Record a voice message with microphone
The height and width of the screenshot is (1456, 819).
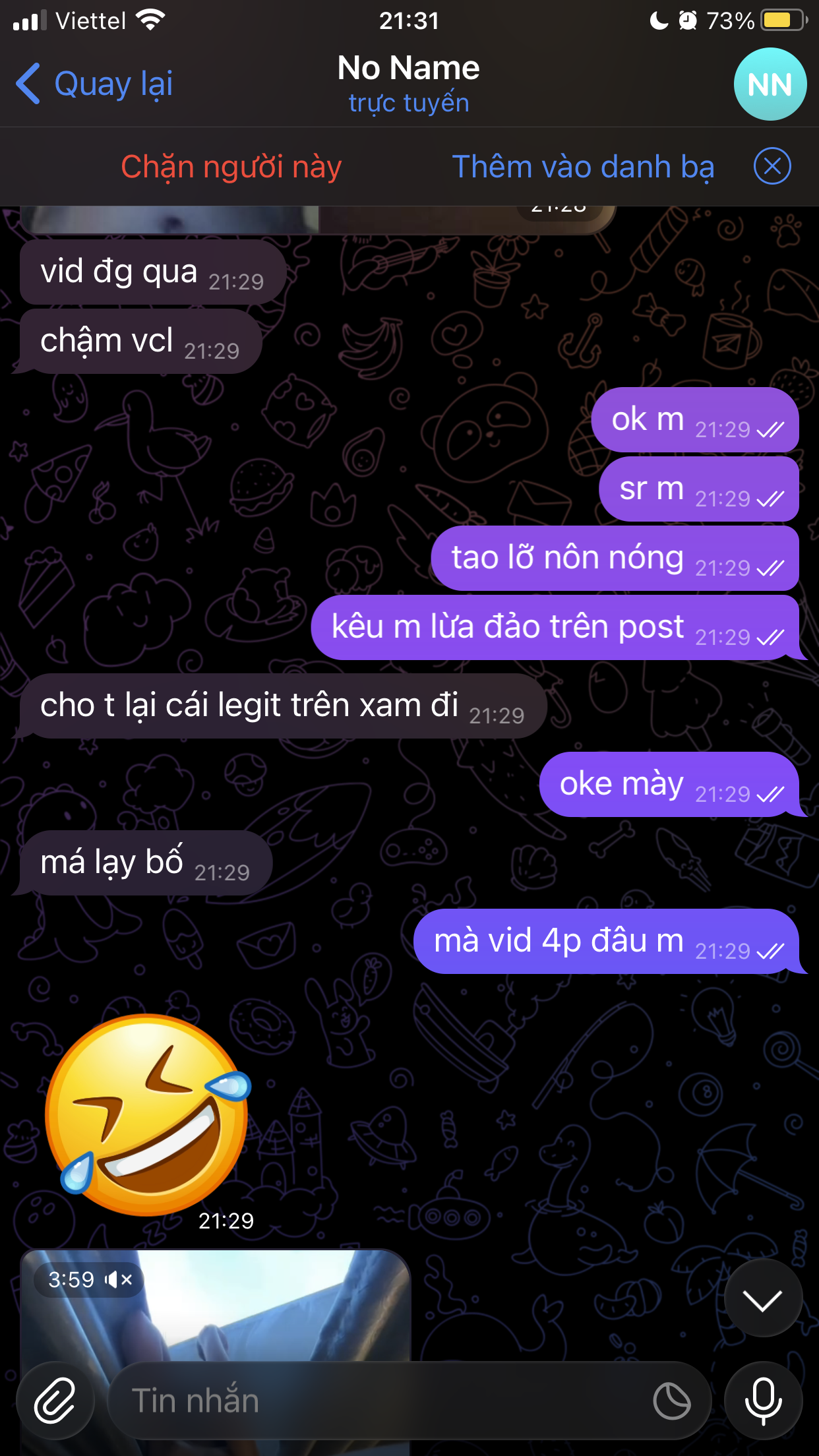(x=763, y=1400)
